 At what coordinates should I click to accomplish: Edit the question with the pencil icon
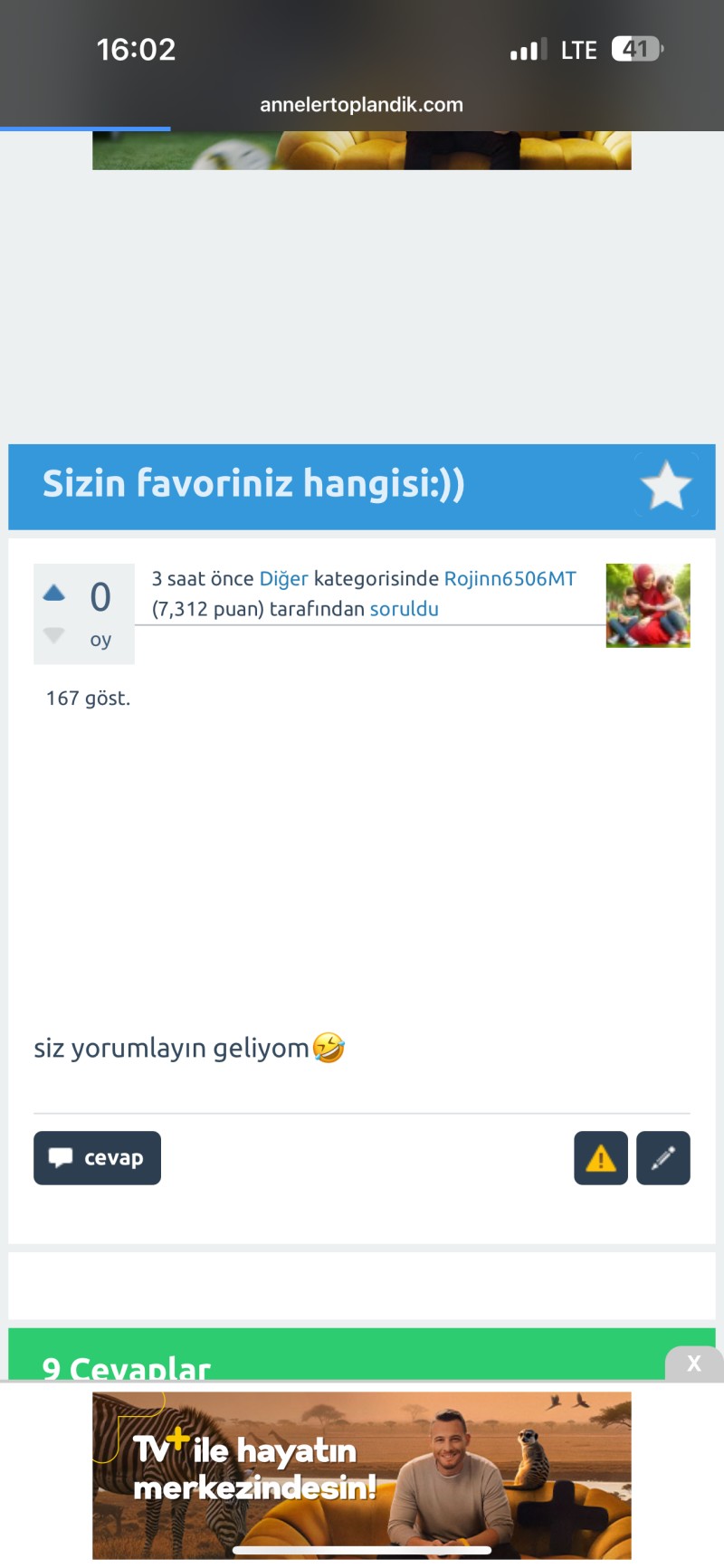663,1158
